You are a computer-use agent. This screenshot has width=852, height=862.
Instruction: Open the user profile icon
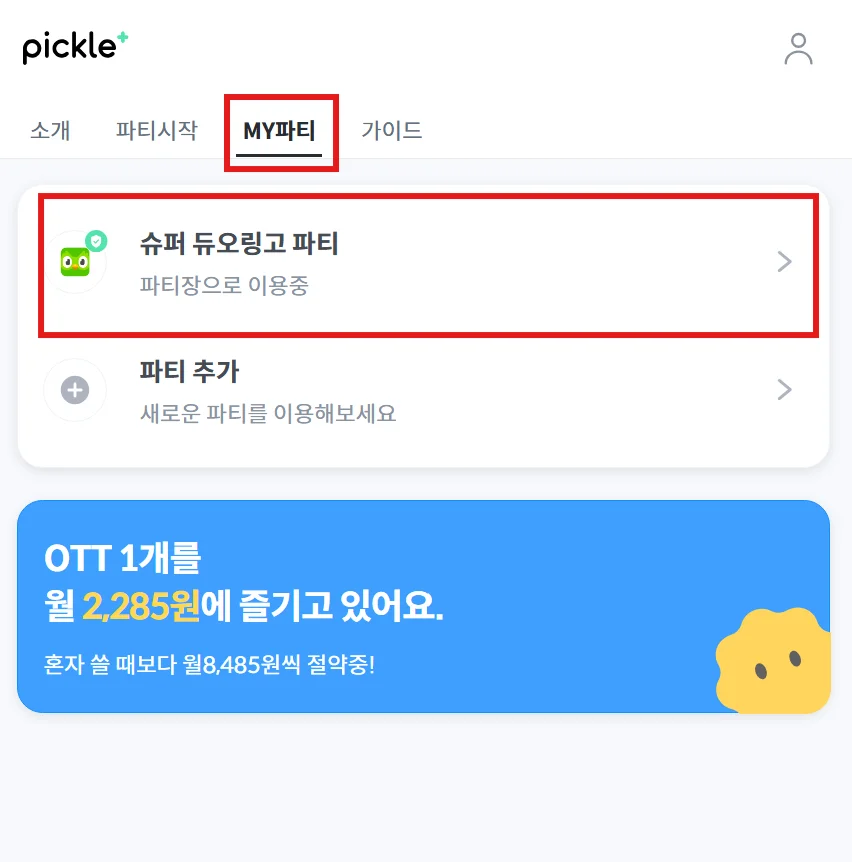tap(798, 49)
